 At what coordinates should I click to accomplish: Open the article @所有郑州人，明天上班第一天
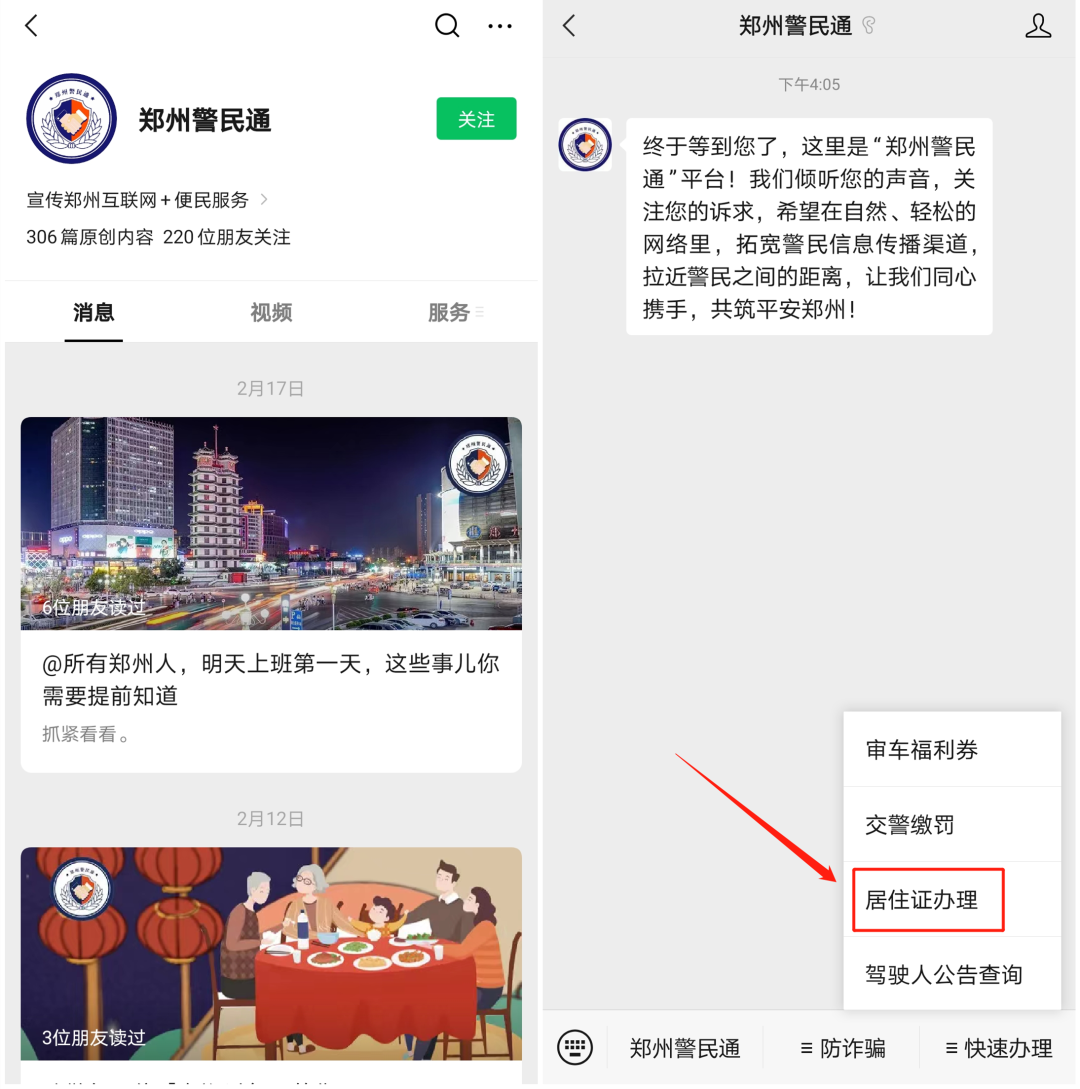tap(271, 678)
